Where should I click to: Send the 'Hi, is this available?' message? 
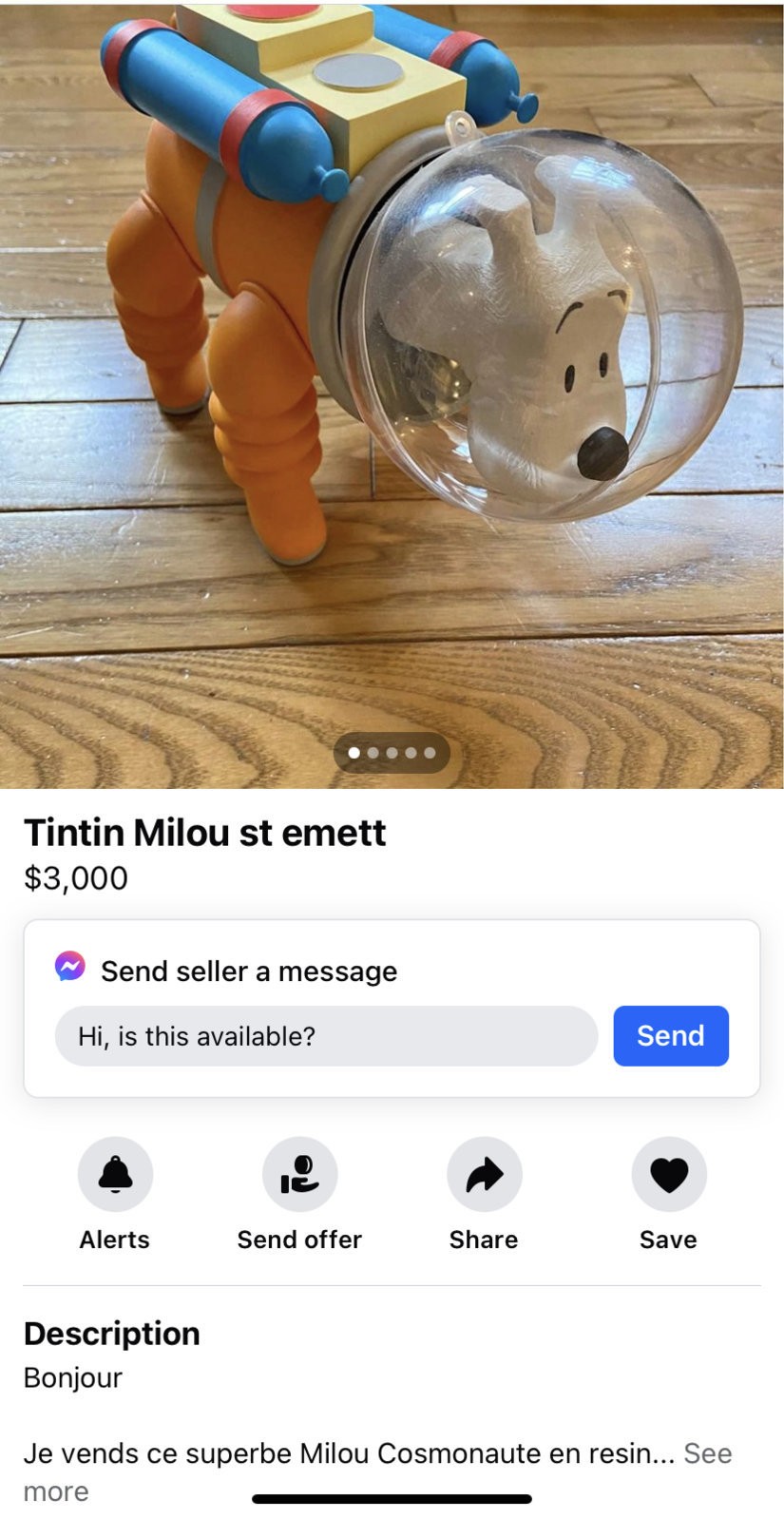pos(670,1035)
